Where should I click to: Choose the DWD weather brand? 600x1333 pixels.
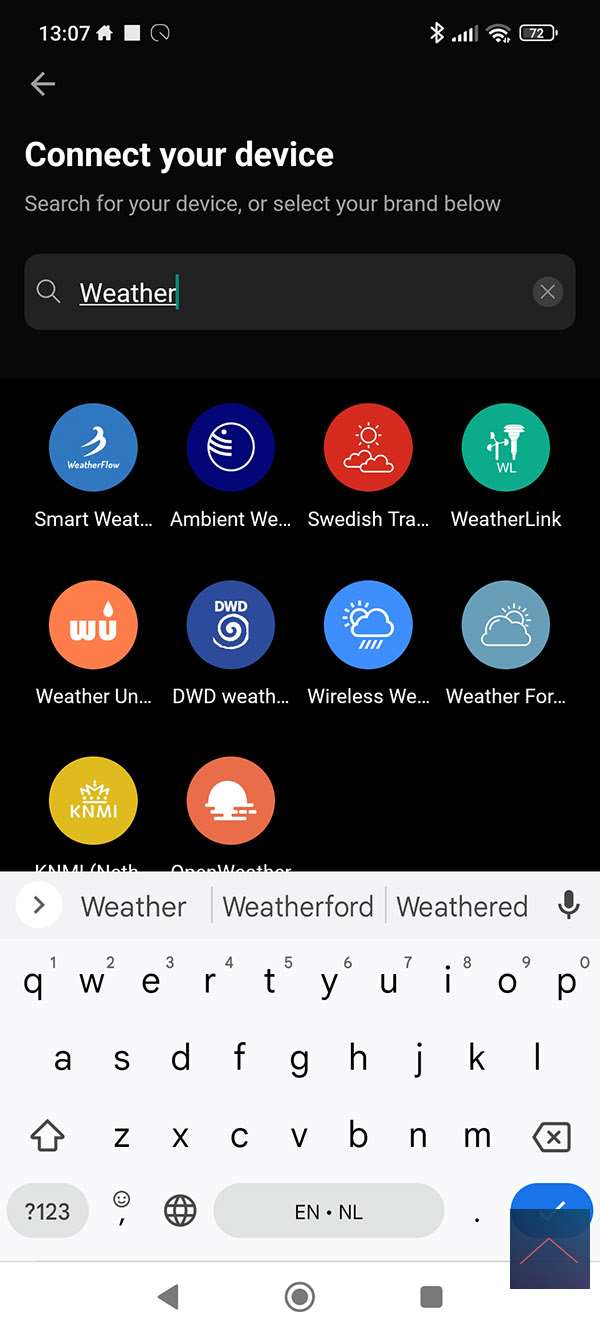(231, 625)
